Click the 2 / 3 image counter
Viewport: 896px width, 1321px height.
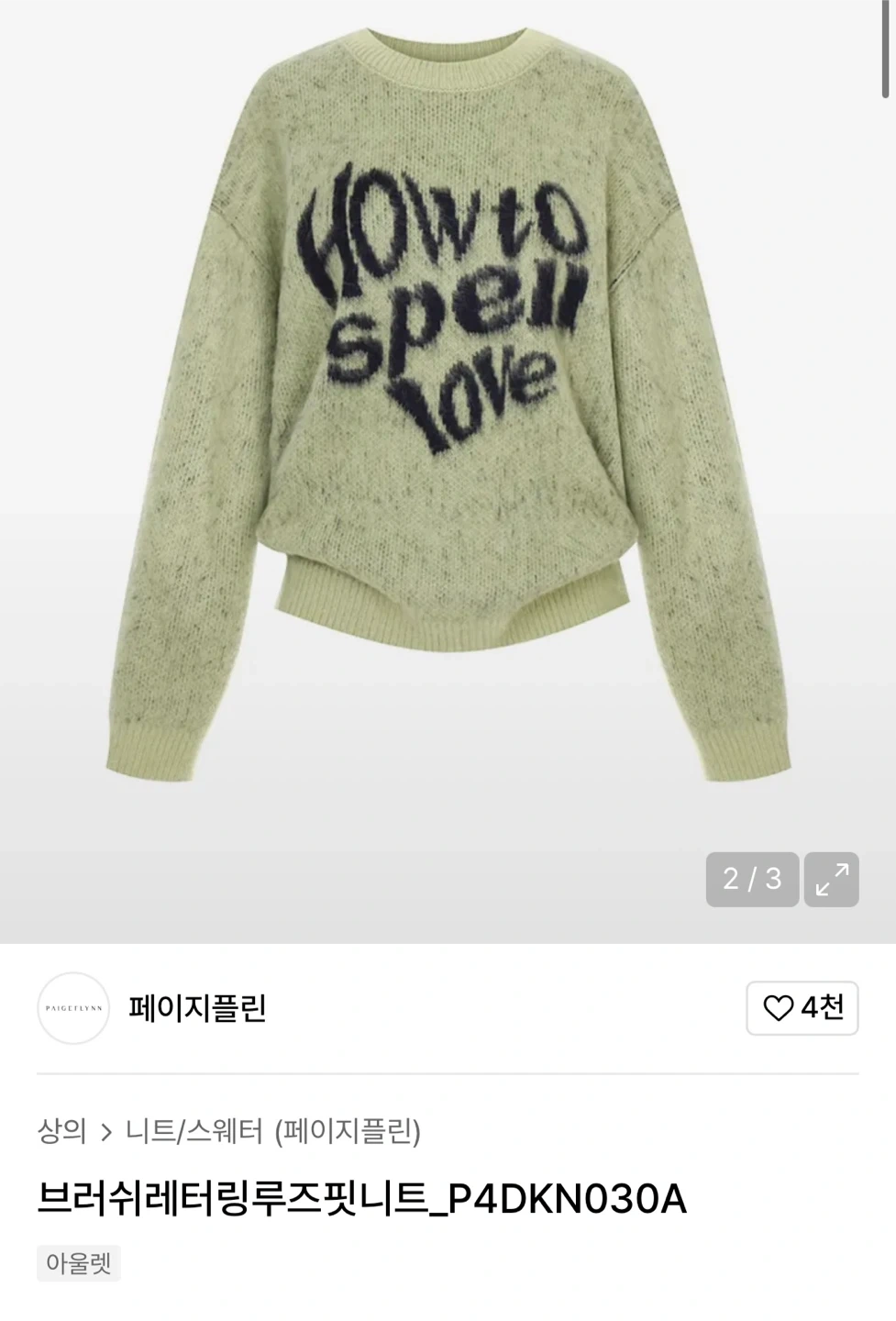(x=751, y=879)
